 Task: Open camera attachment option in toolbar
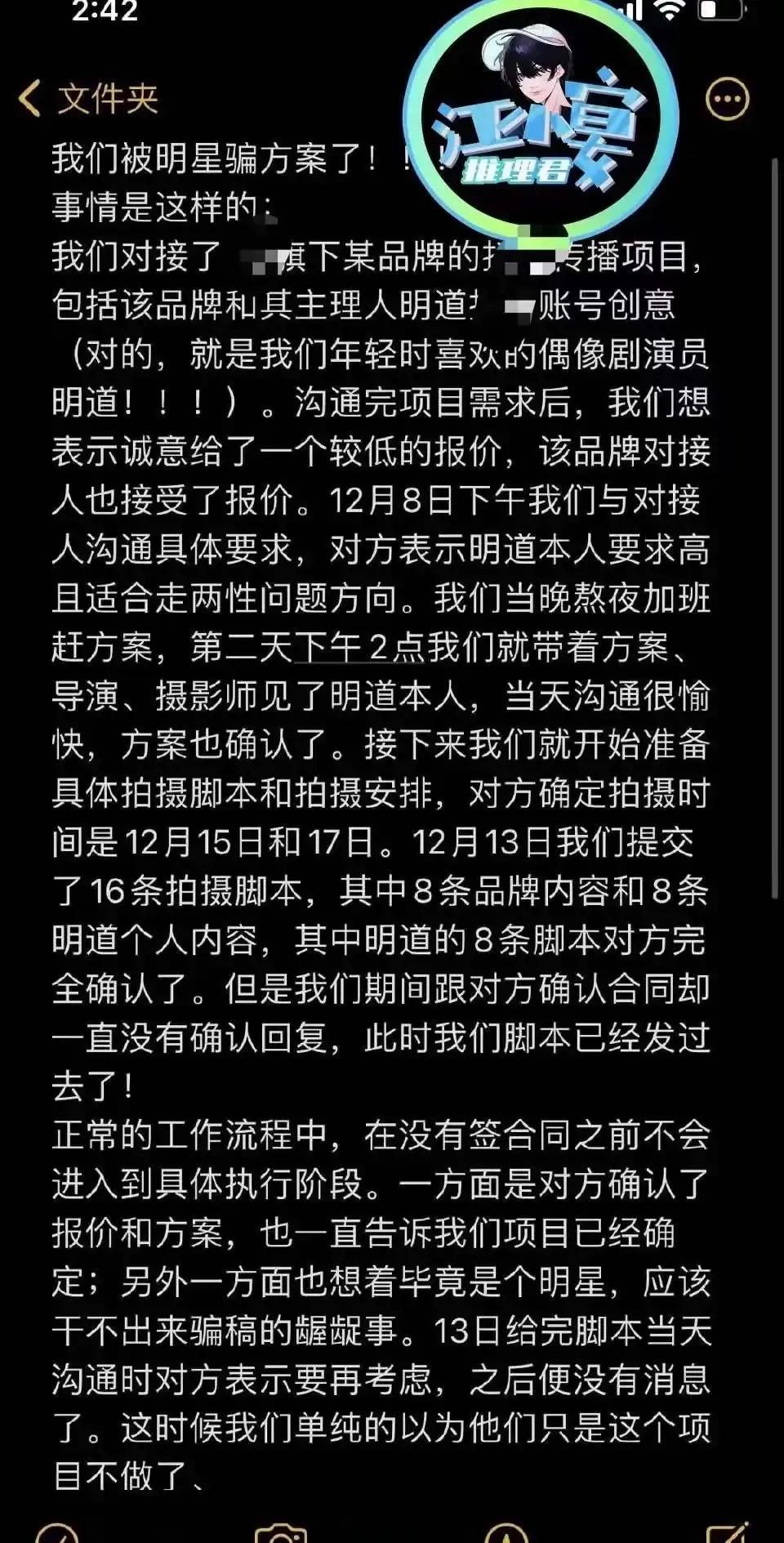point(281,1533)
